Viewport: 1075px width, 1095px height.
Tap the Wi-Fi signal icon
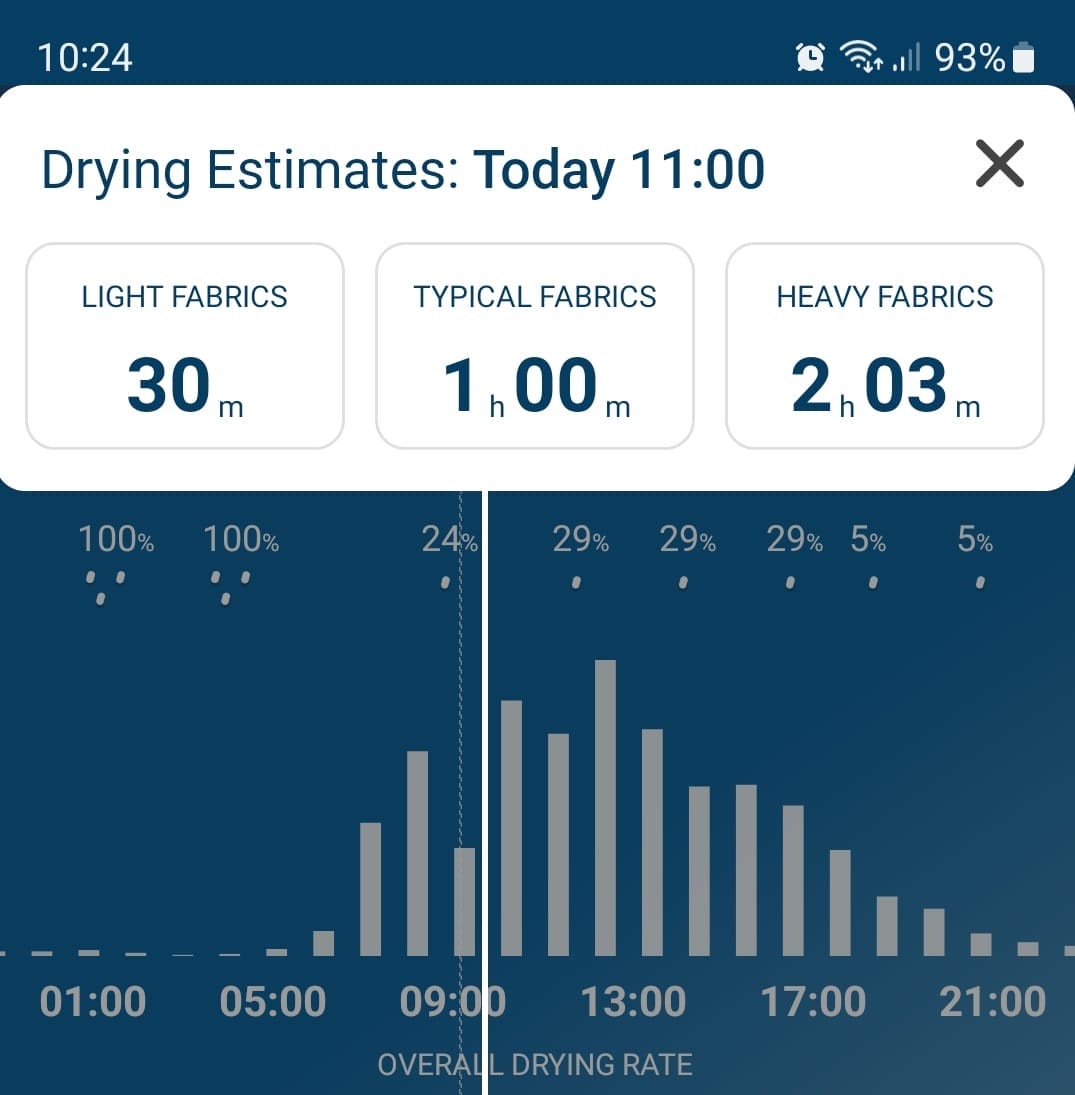coord(861,57)
